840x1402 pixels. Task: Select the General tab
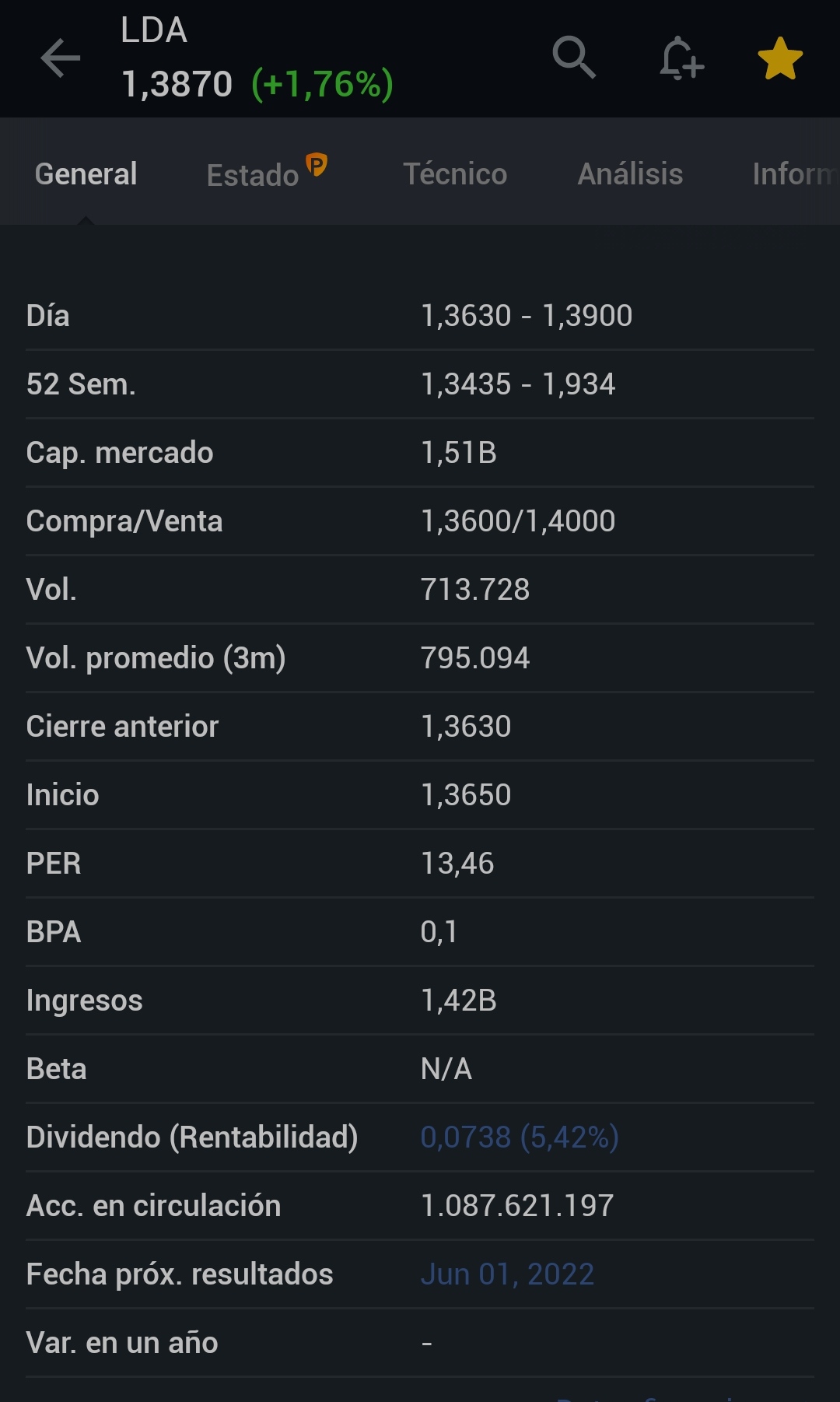pyautogui.click(x=86, y=173)
